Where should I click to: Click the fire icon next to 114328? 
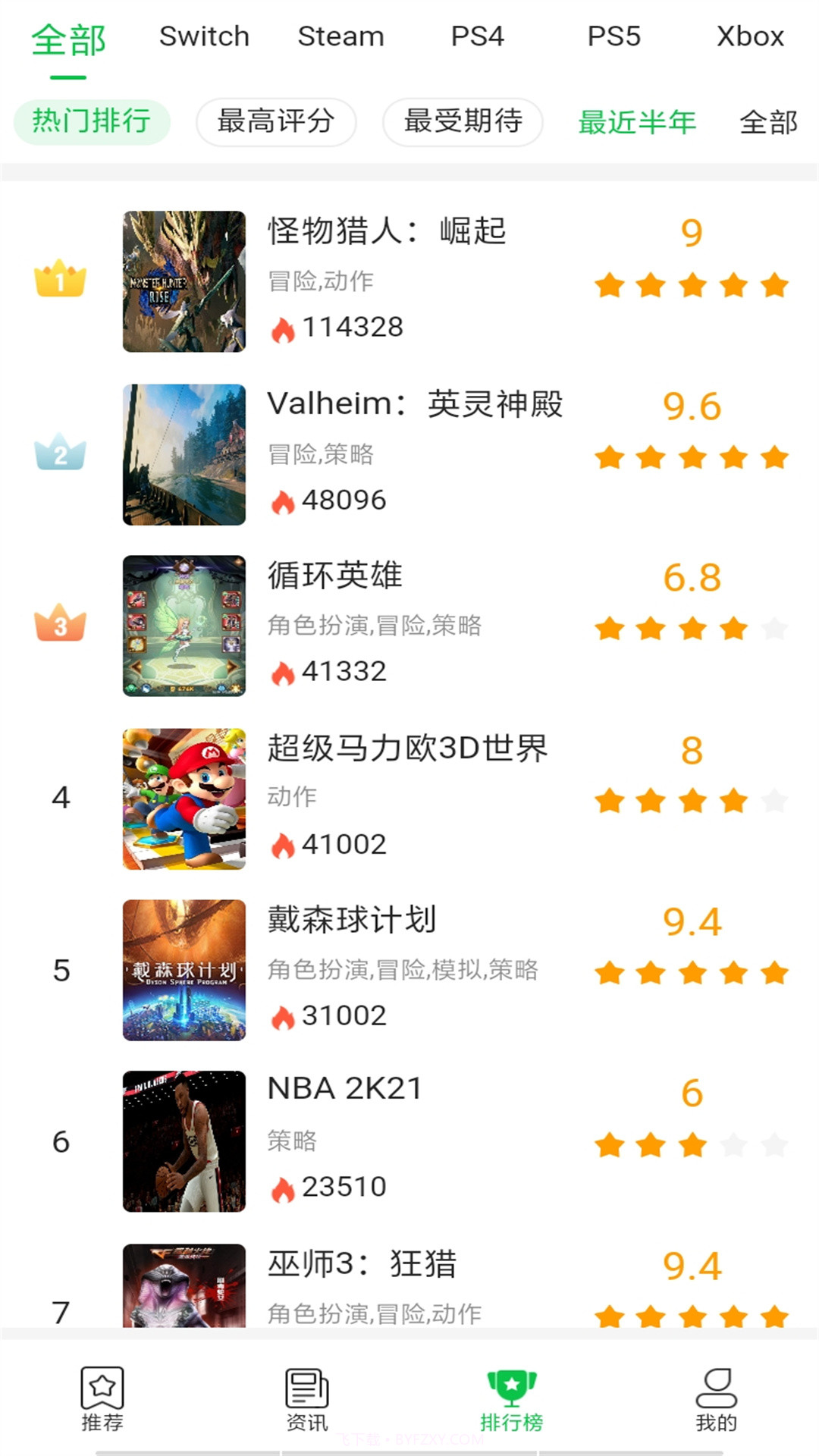tap(283, 328)
